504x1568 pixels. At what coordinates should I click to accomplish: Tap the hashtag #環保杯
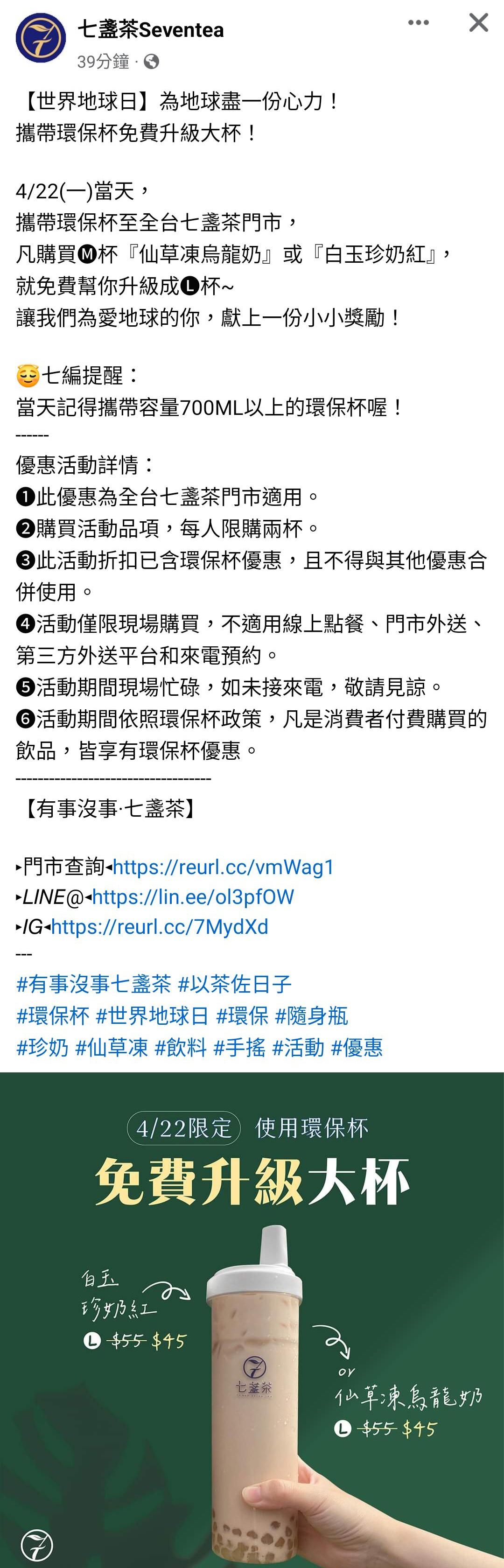(52, 1015)
